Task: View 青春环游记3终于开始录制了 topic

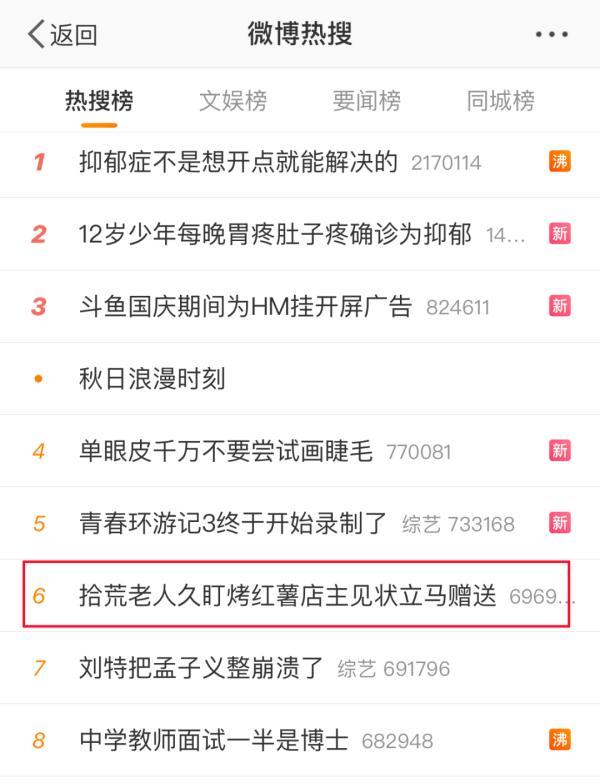Action: click(x=232, y=523)
